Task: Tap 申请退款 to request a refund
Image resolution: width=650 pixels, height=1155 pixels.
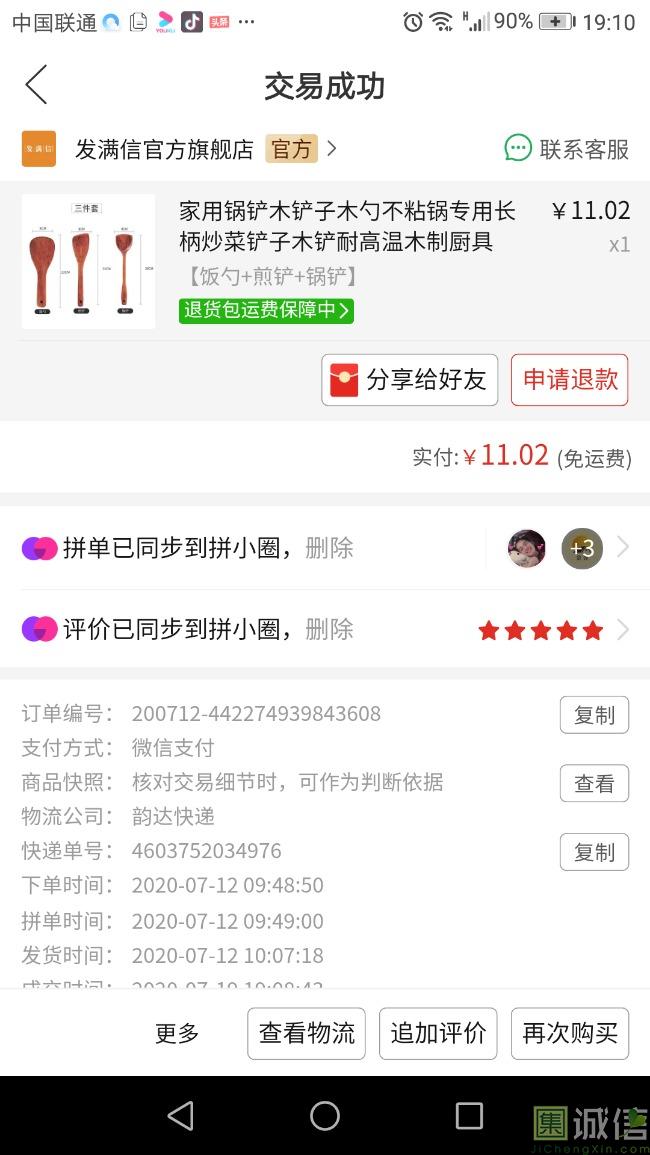Action: 569,380
